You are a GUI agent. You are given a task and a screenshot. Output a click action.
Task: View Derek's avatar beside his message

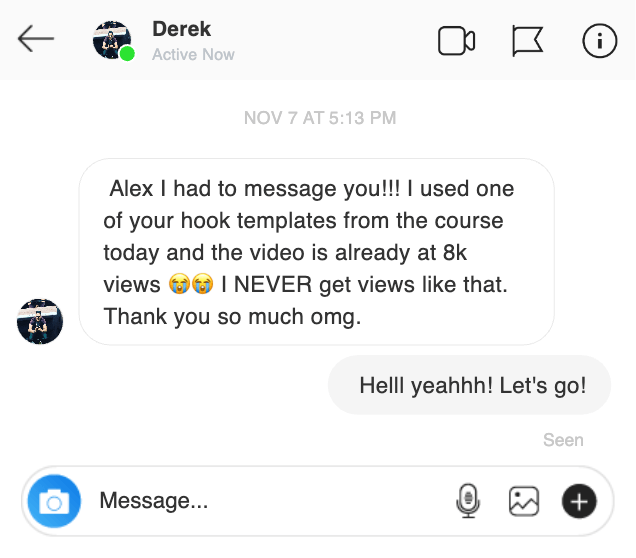pyautogui.click(x=41, y=320)
